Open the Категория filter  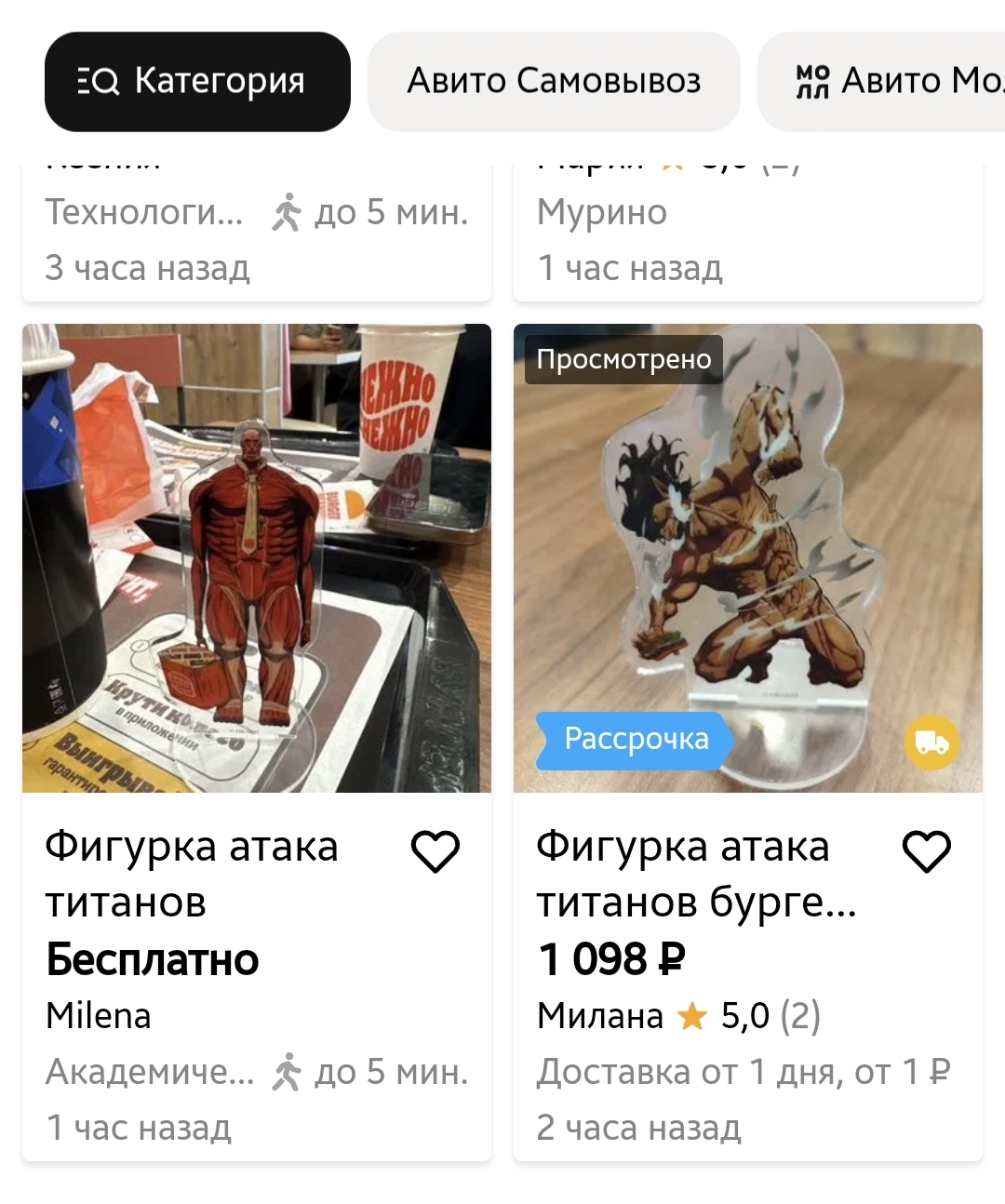click(197, 82)
